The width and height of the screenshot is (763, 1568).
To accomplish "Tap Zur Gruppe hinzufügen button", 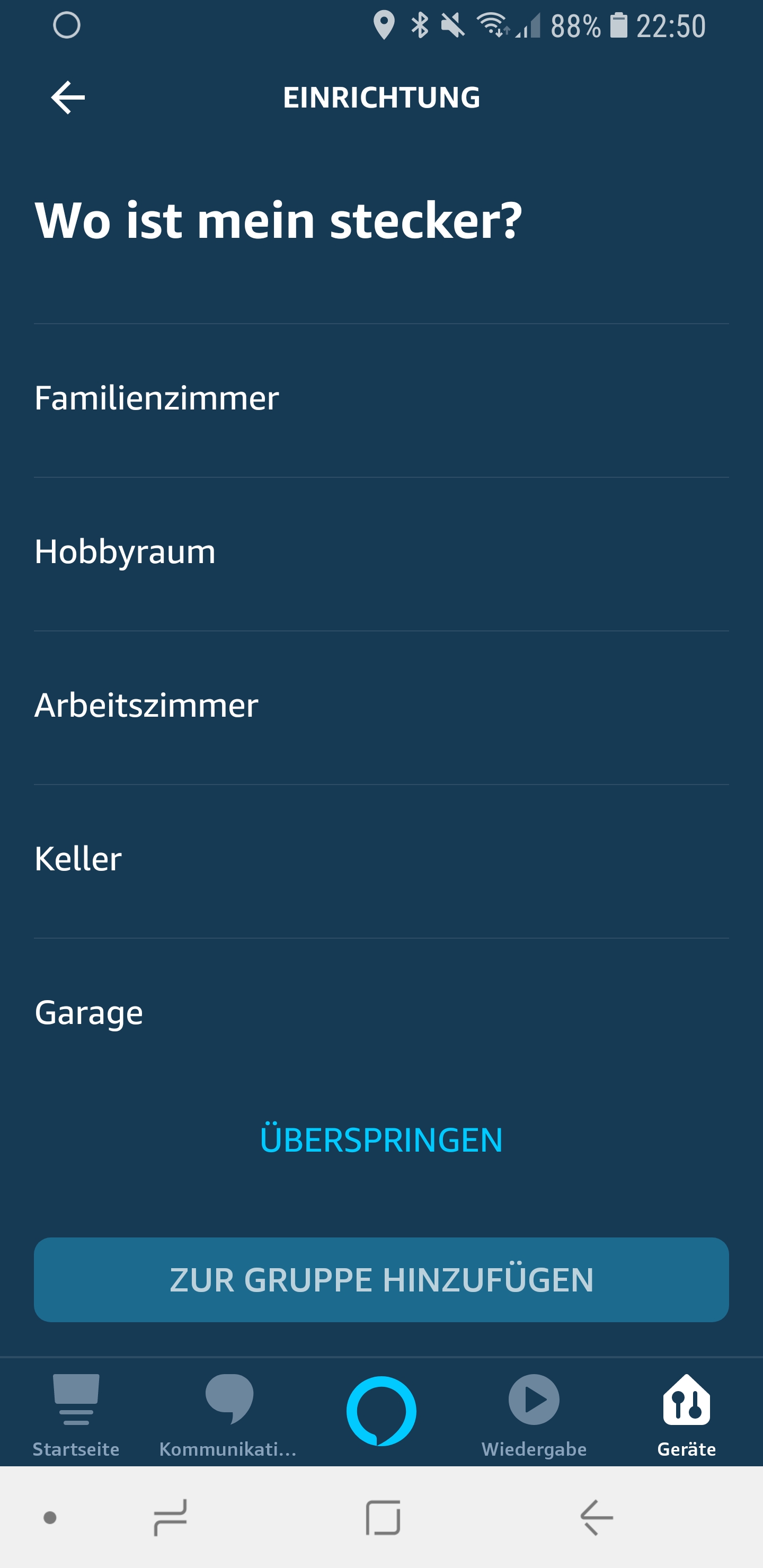I will click(381, 1279).
